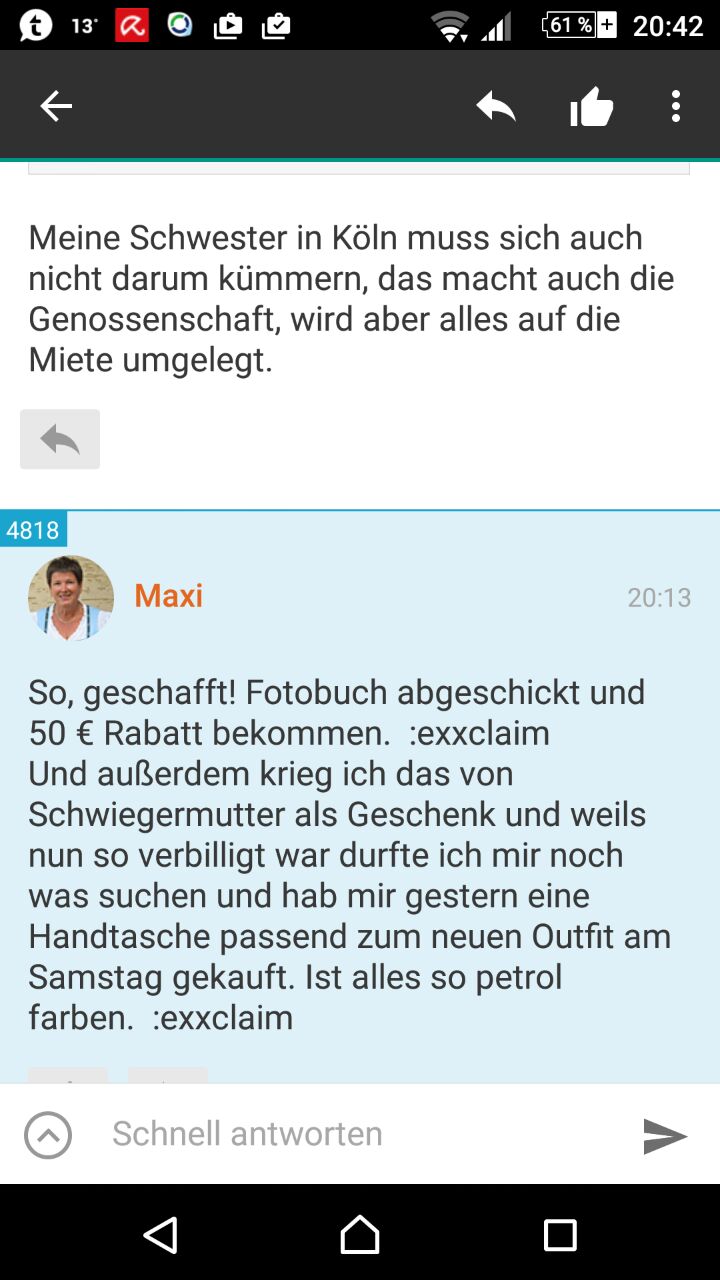Reply to the post about Schwester in Köln
Viewport: 720px width, 1280px height.
tap(60, 439)
